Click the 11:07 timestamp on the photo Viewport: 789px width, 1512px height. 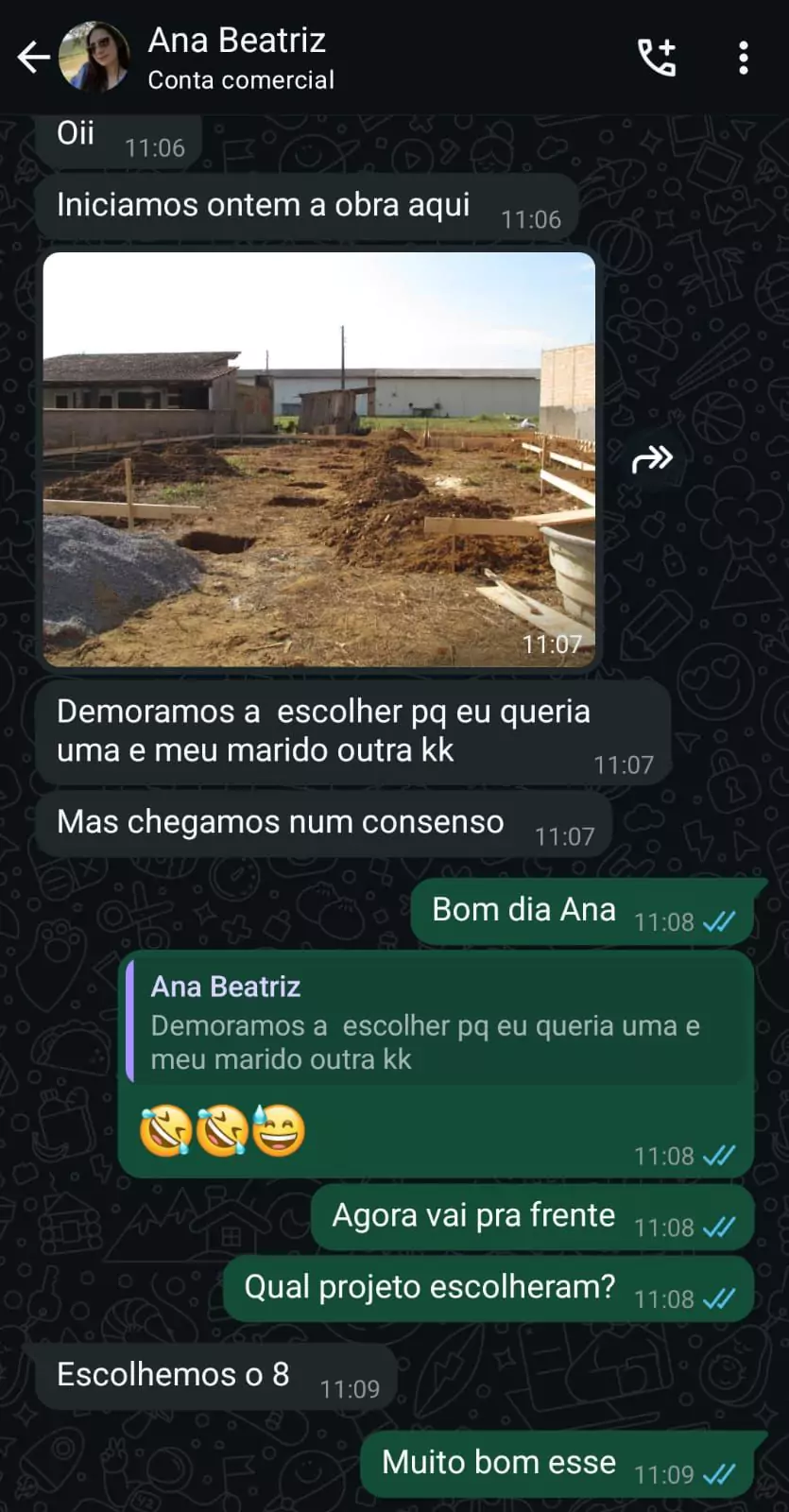(x=551, y=646)
